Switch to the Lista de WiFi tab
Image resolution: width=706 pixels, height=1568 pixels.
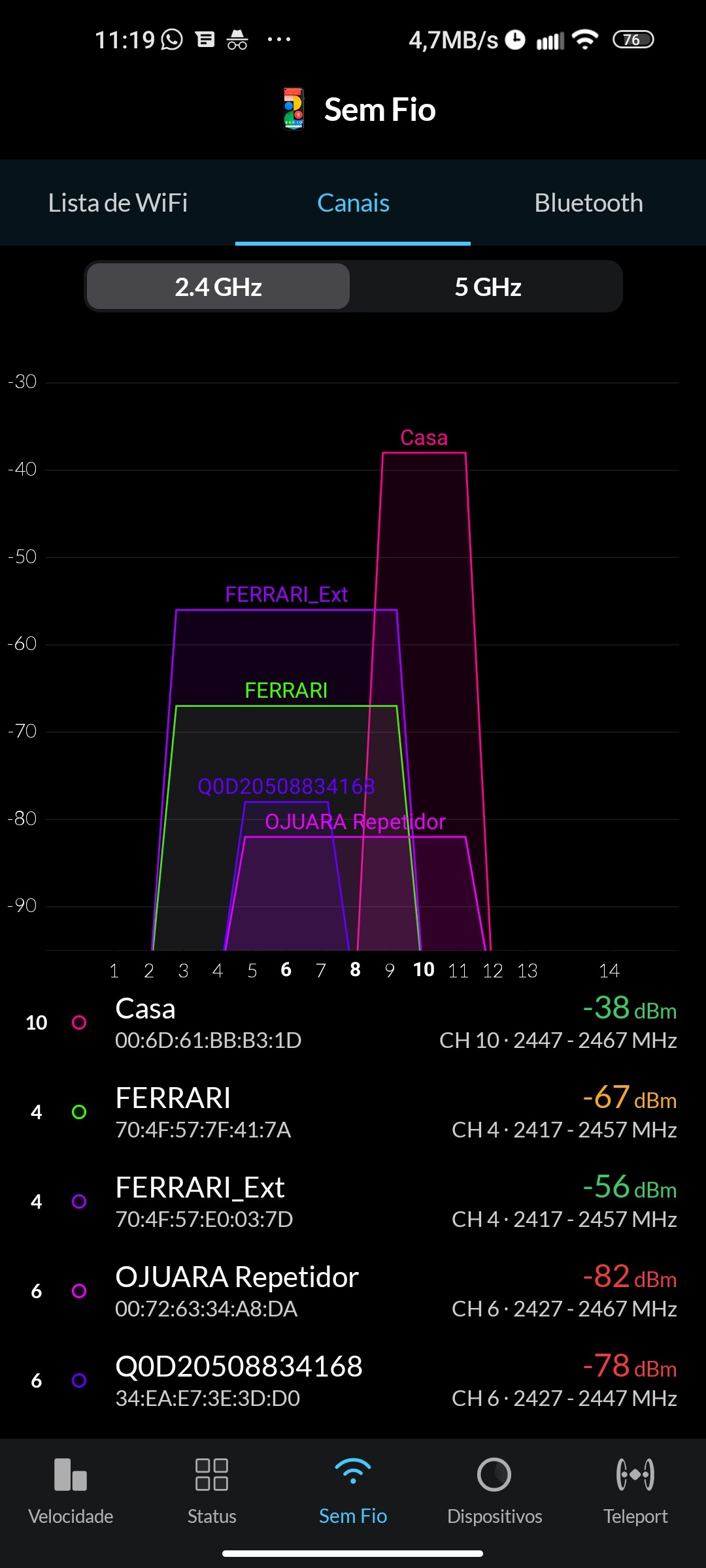pyautogui.click(x=118, y=203)
